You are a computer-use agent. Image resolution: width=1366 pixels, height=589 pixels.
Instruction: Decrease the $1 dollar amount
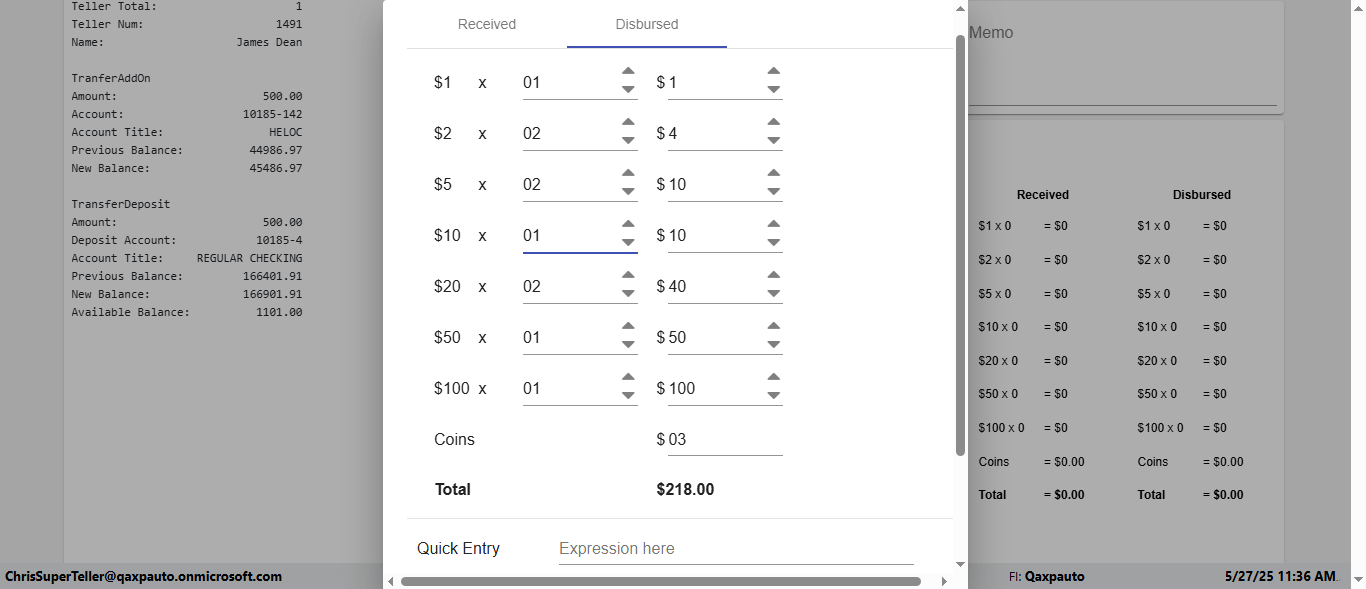point(773,90)
